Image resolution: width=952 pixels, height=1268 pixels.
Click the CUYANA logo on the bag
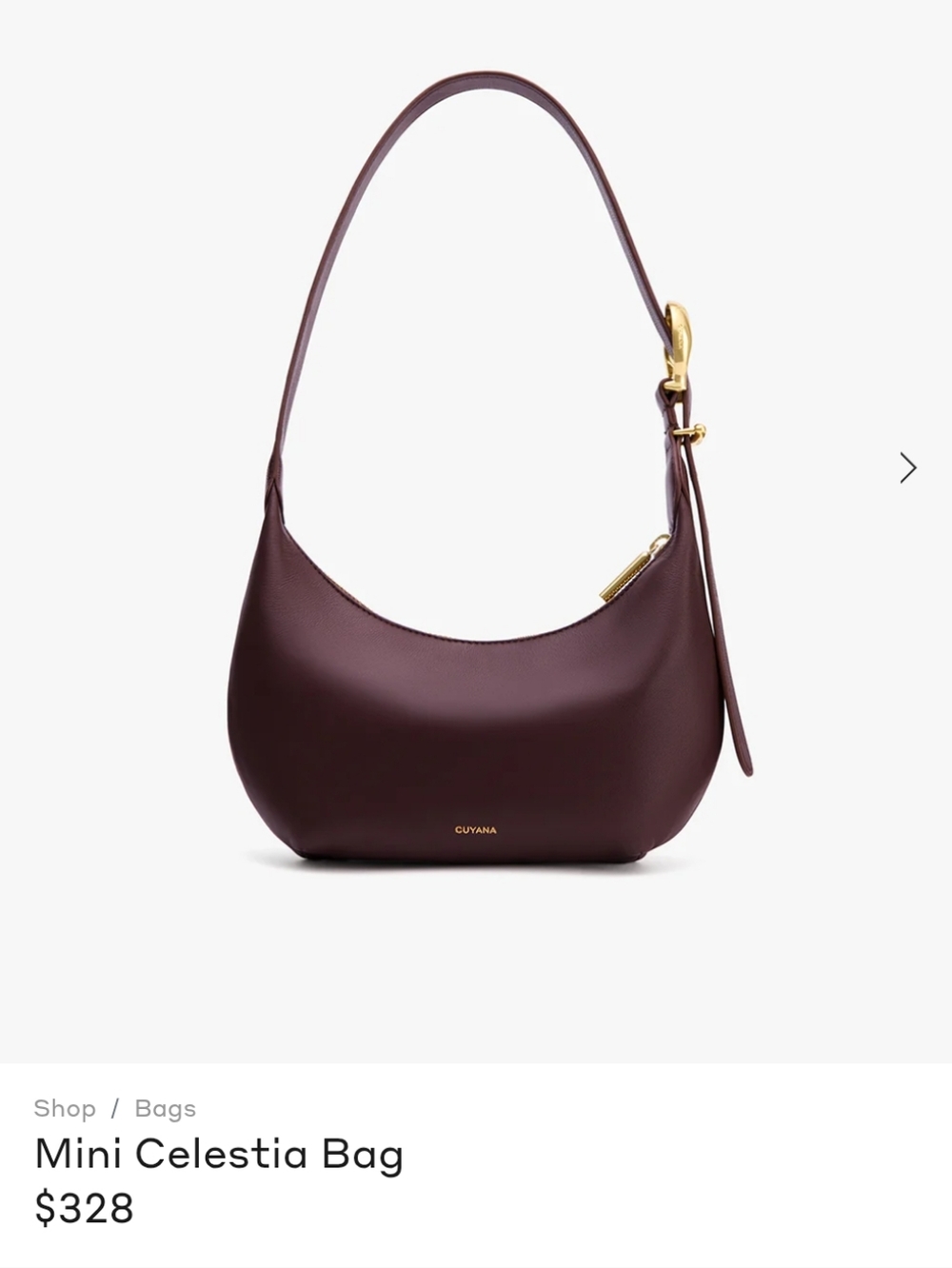pyautogui.click(x=474, y=827)
